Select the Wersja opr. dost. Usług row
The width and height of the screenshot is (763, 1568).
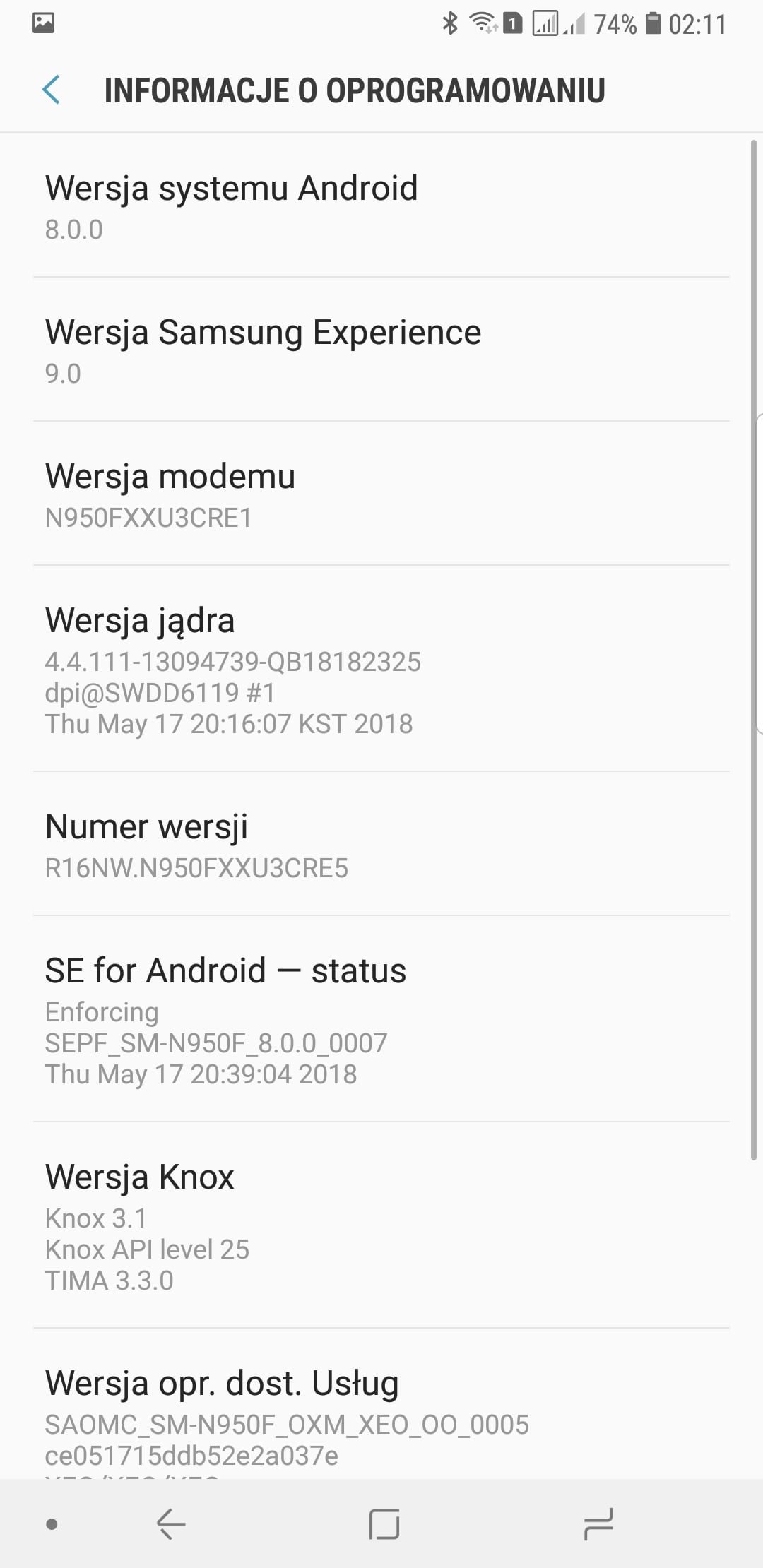tap(381, 1405)
